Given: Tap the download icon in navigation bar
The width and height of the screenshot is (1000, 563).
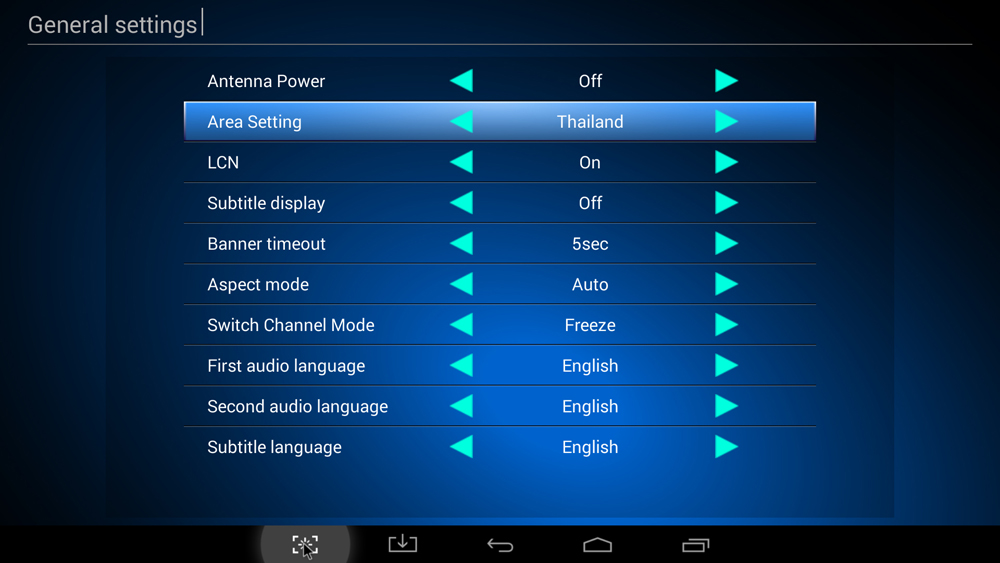Looking at the screenshot, I should 402,544.
